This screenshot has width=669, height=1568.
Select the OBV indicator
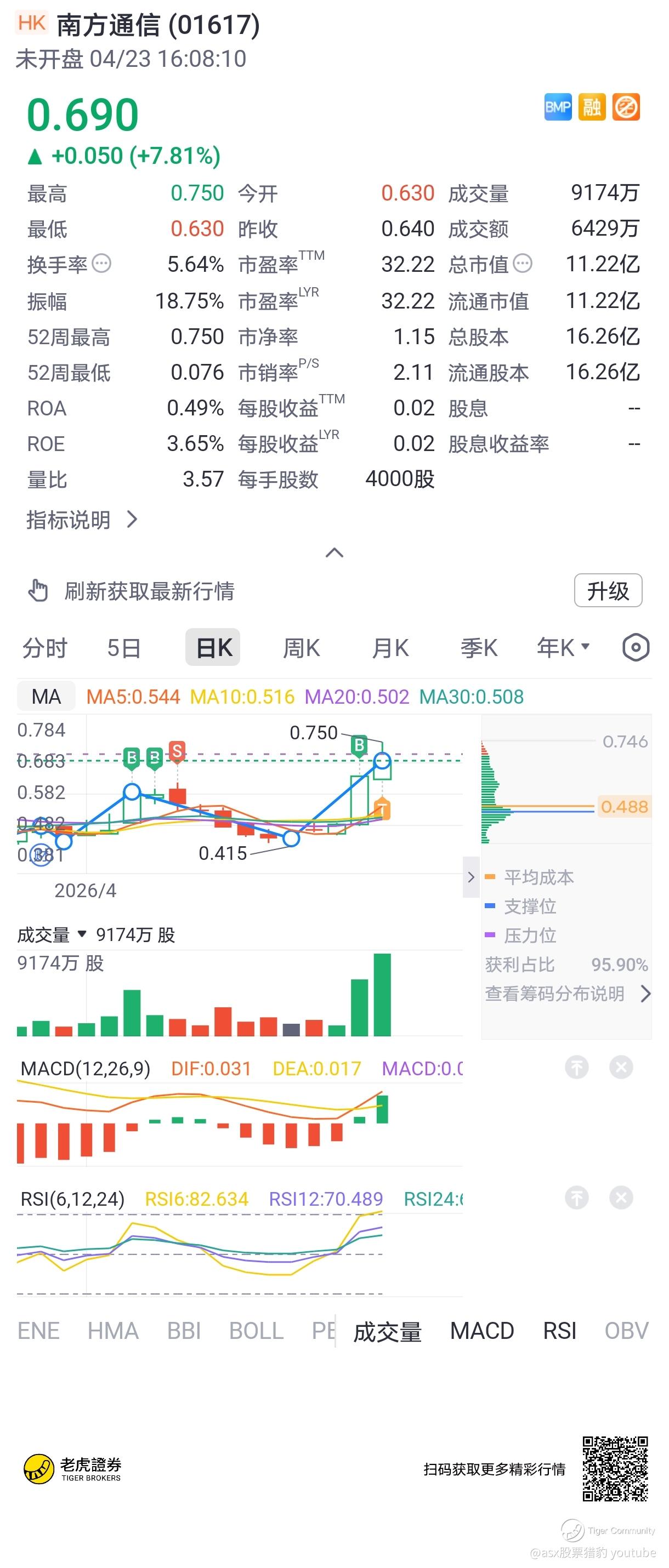(626, 1331)
